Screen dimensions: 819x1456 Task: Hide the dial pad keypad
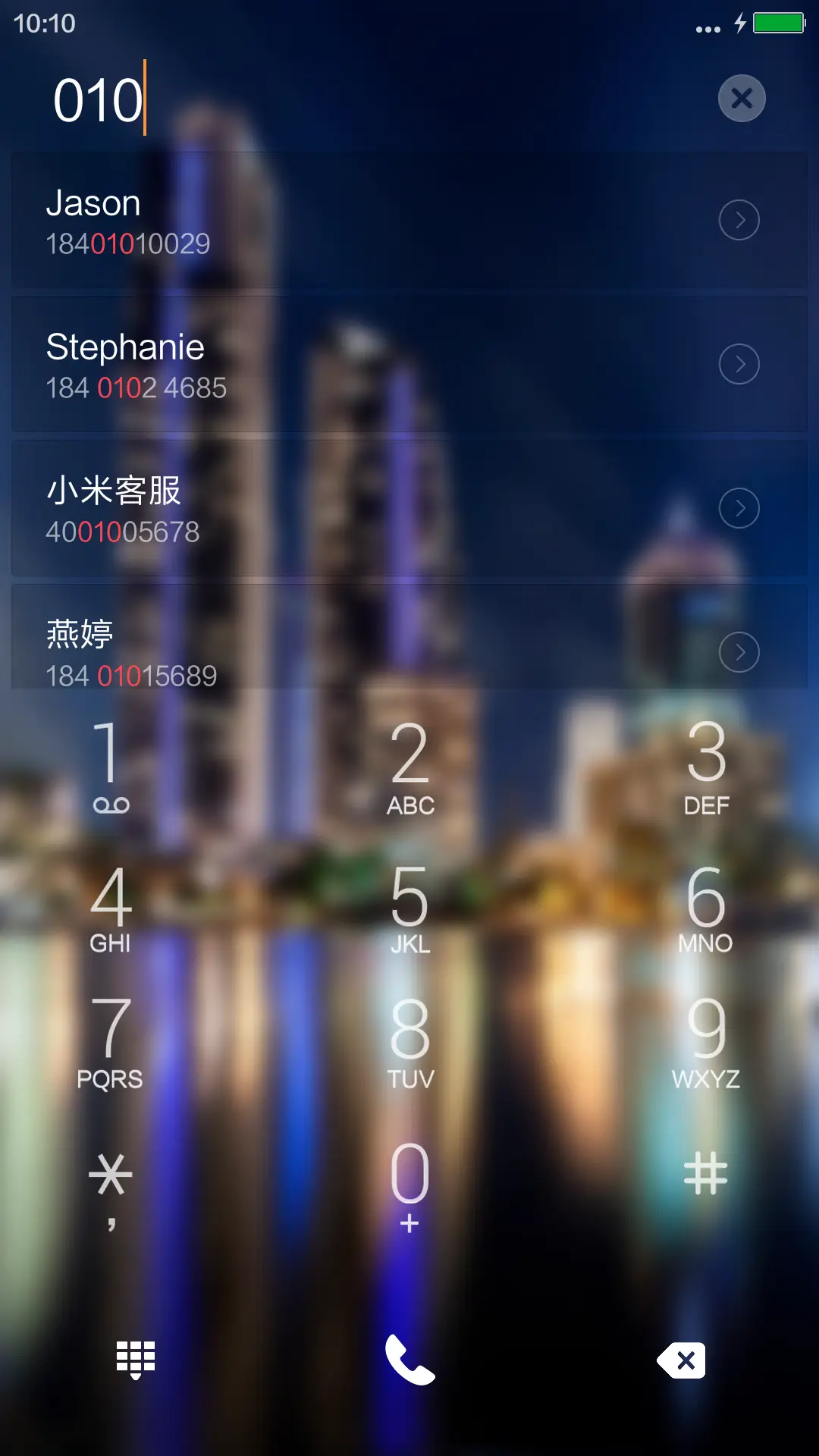136,1360
